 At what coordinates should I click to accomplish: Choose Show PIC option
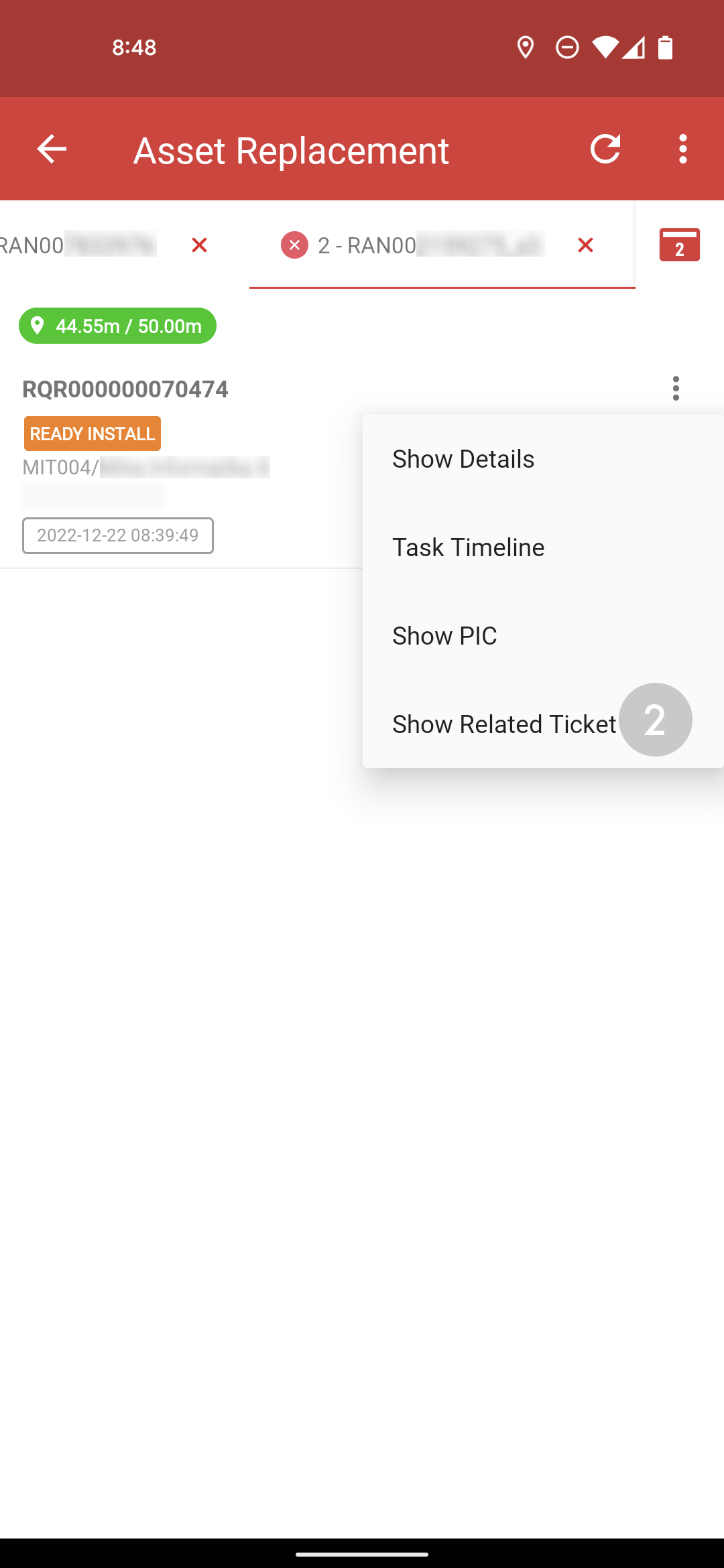pyautogui.click(x=543, y=636)
